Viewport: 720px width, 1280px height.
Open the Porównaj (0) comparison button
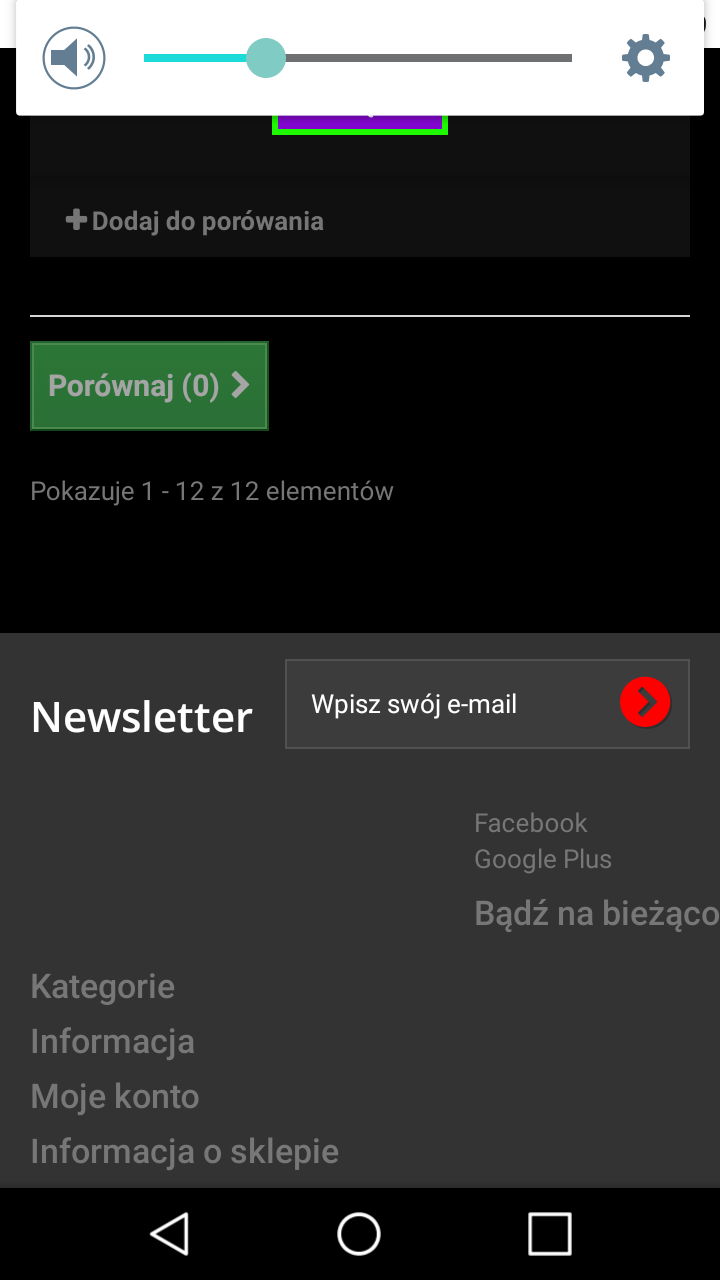(x=149, y=386)
